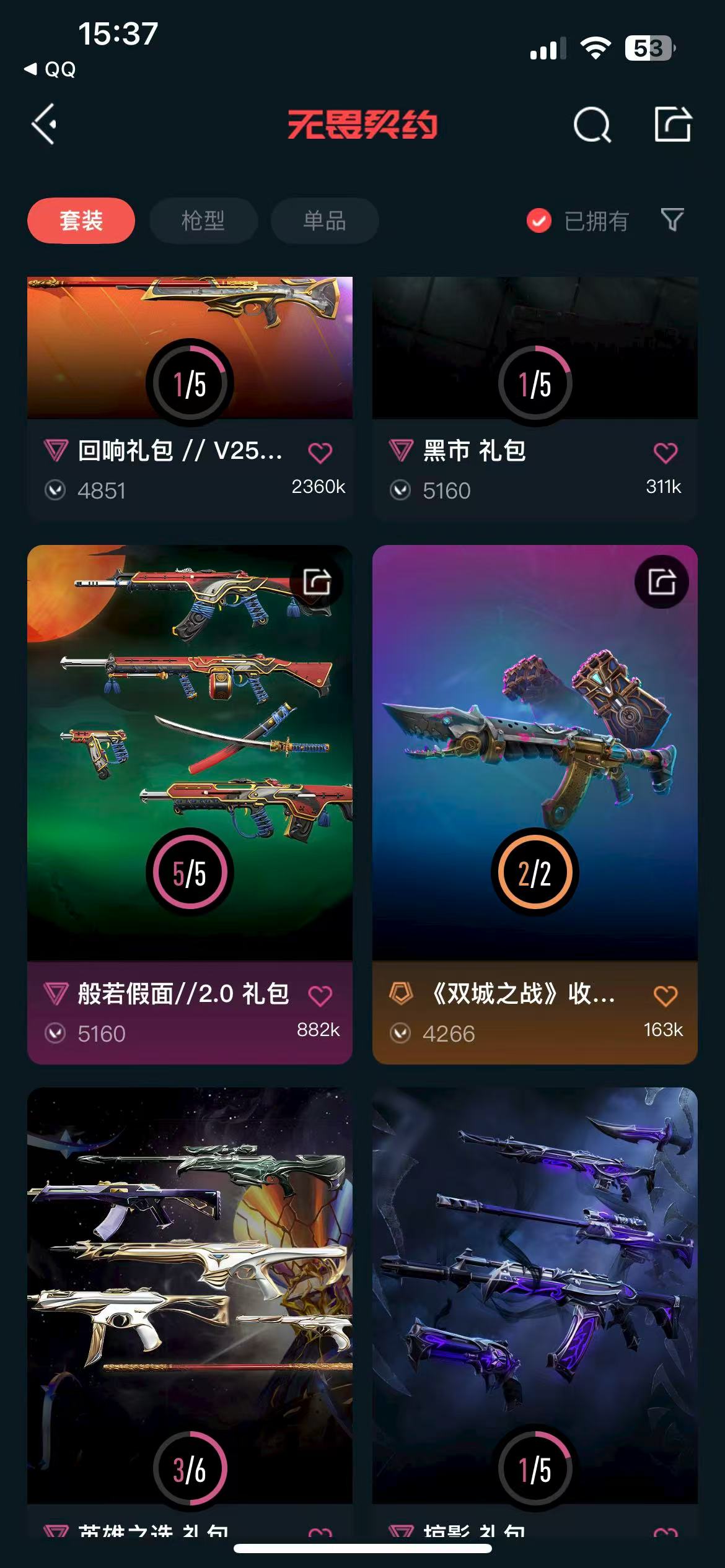Share the 般若假面//2.0 礼包 bundle
725x1568 pixels.
click(x=317, y=582)
